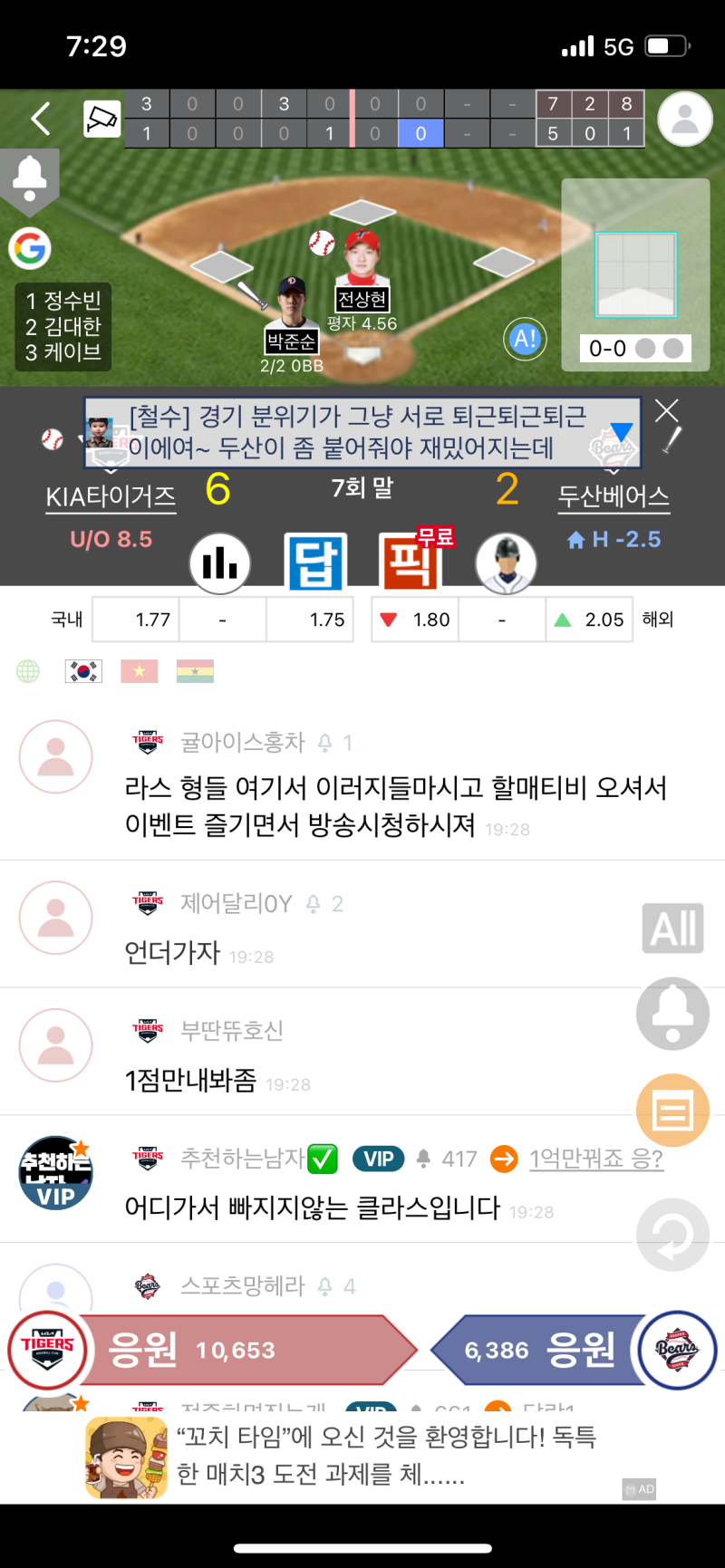Open the statistics bar chart button
Image resolution: width=725 pixels, height=1568 pixels.
tap(219, 563)
